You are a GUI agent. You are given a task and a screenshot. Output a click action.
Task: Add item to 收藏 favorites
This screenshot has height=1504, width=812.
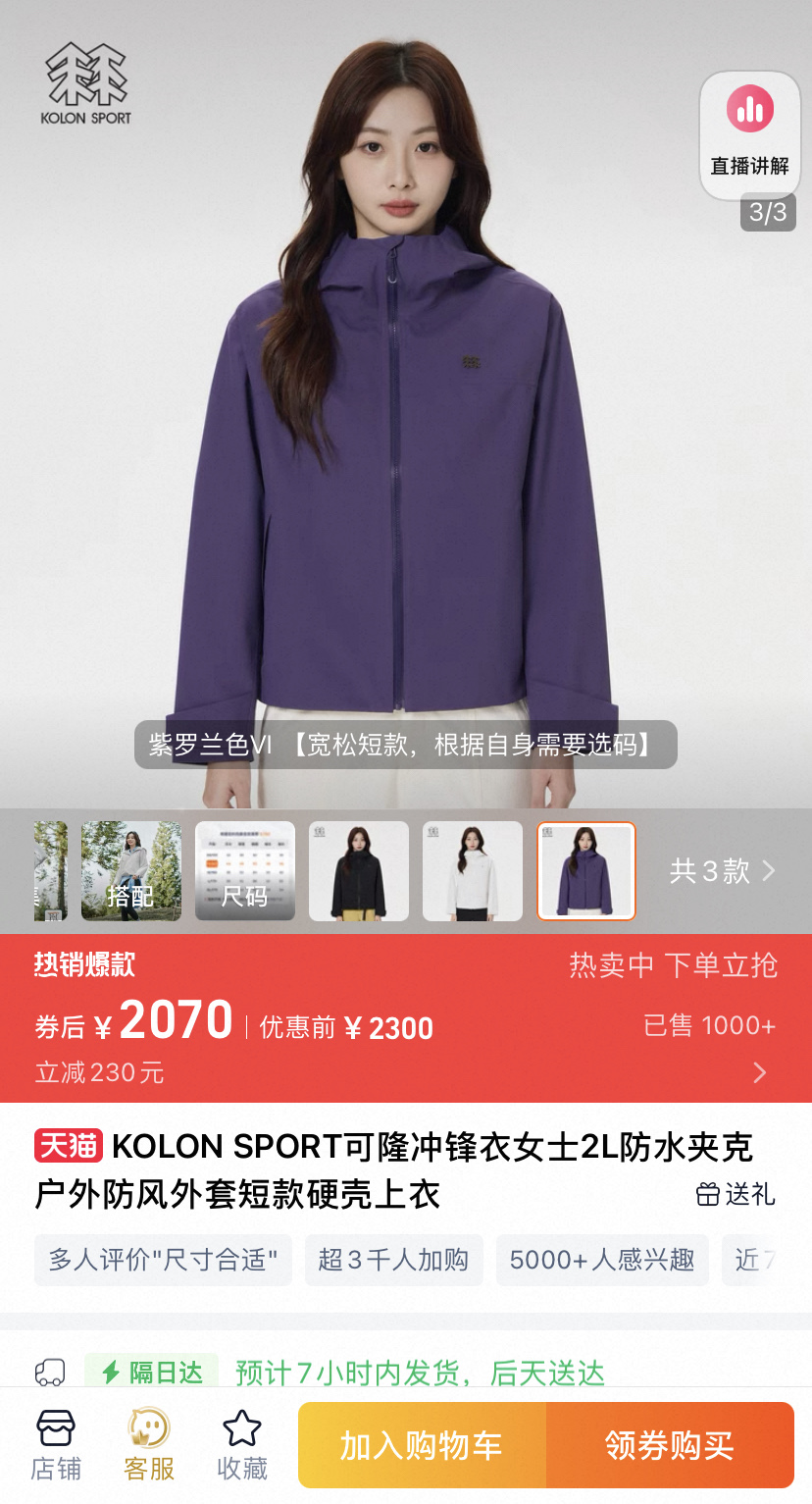pyautogui.click(x=241, y=1445)
